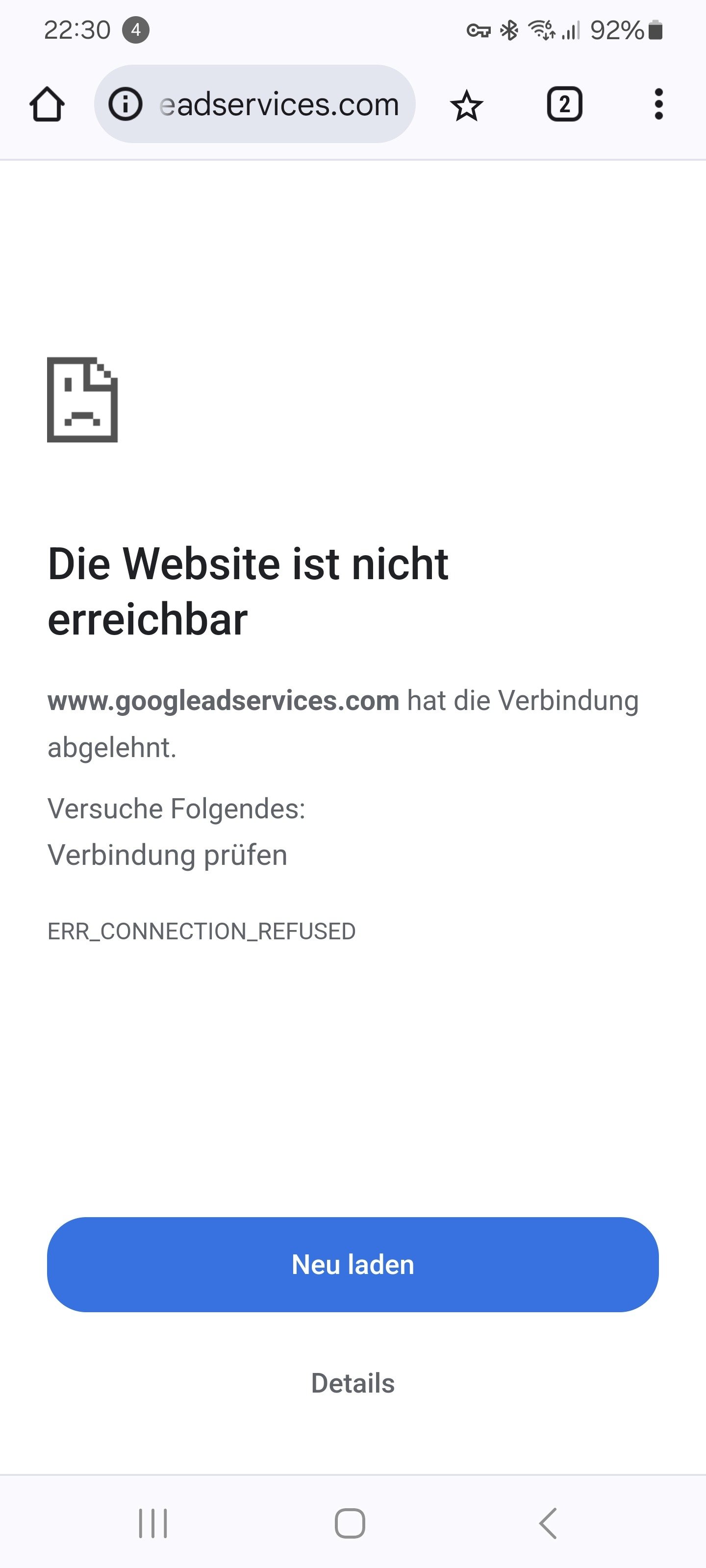Bookmark this page with the star
The width and height of the screenshot is (706, 1568).
click(467, 105)
